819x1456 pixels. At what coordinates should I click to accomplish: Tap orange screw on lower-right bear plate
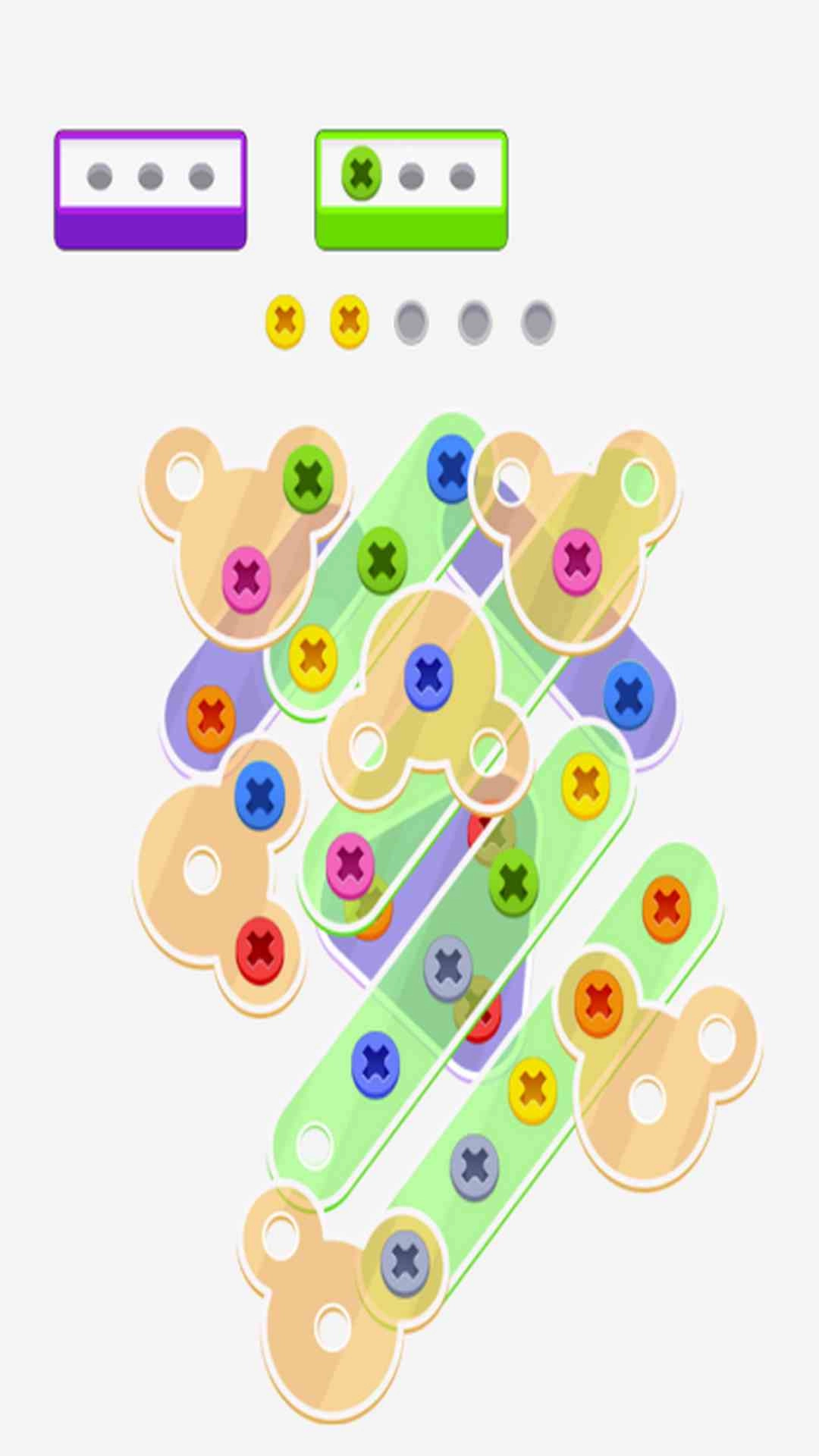pyautogui.click(x=599, y=1001)
